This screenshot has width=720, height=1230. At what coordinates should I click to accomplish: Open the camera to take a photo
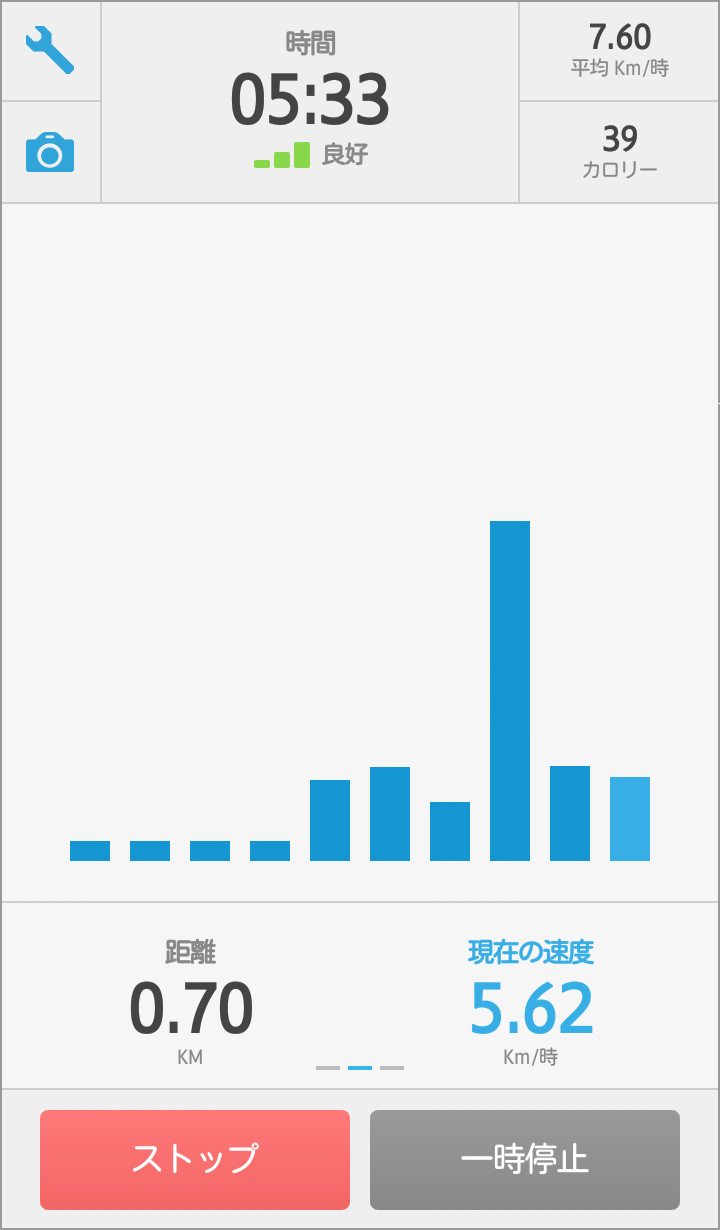(50, 153)
